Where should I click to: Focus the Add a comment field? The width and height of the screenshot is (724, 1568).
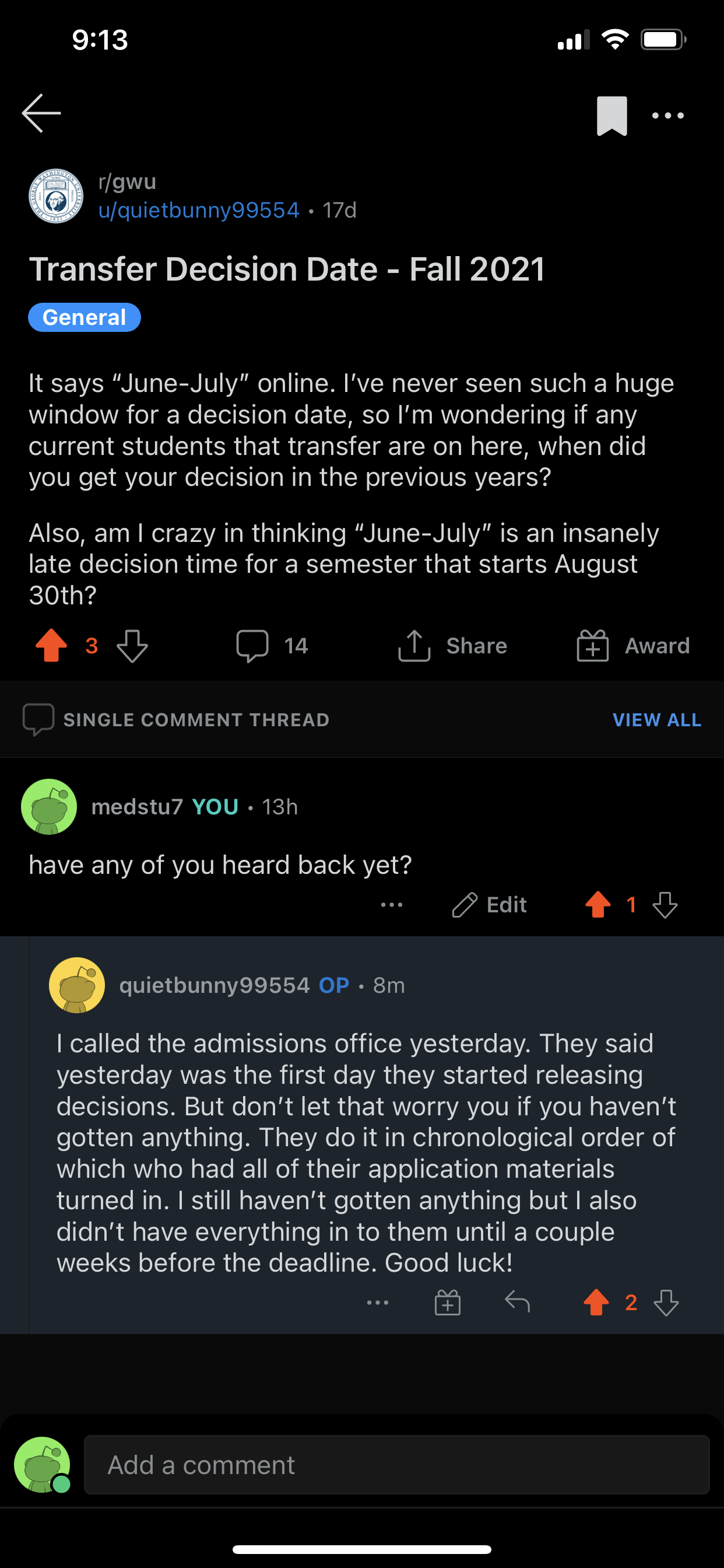(396, 1465)
